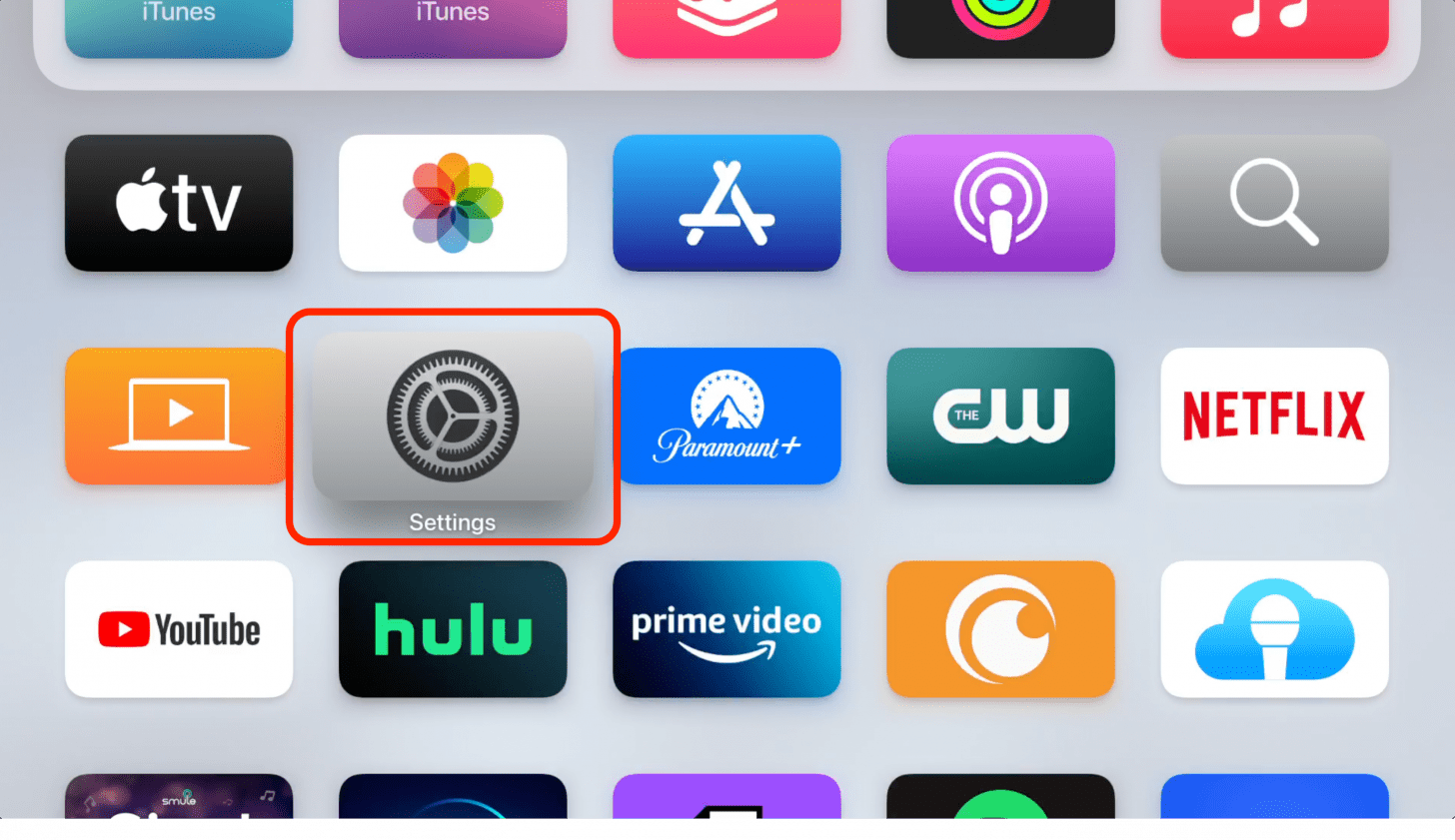1455x840 pixels.
Task: Open the Apple TV app
Action: coord(179,203)
